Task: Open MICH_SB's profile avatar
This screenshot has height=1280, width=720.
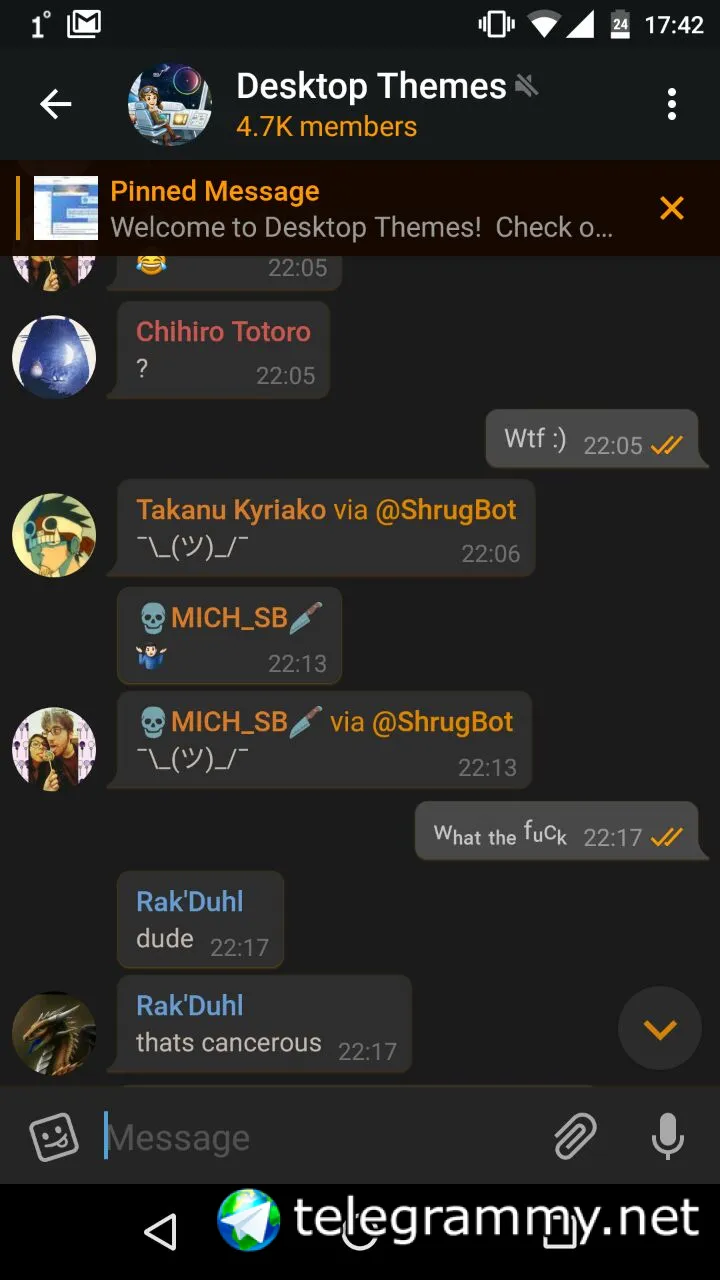Action: click(x=54, y=748)
